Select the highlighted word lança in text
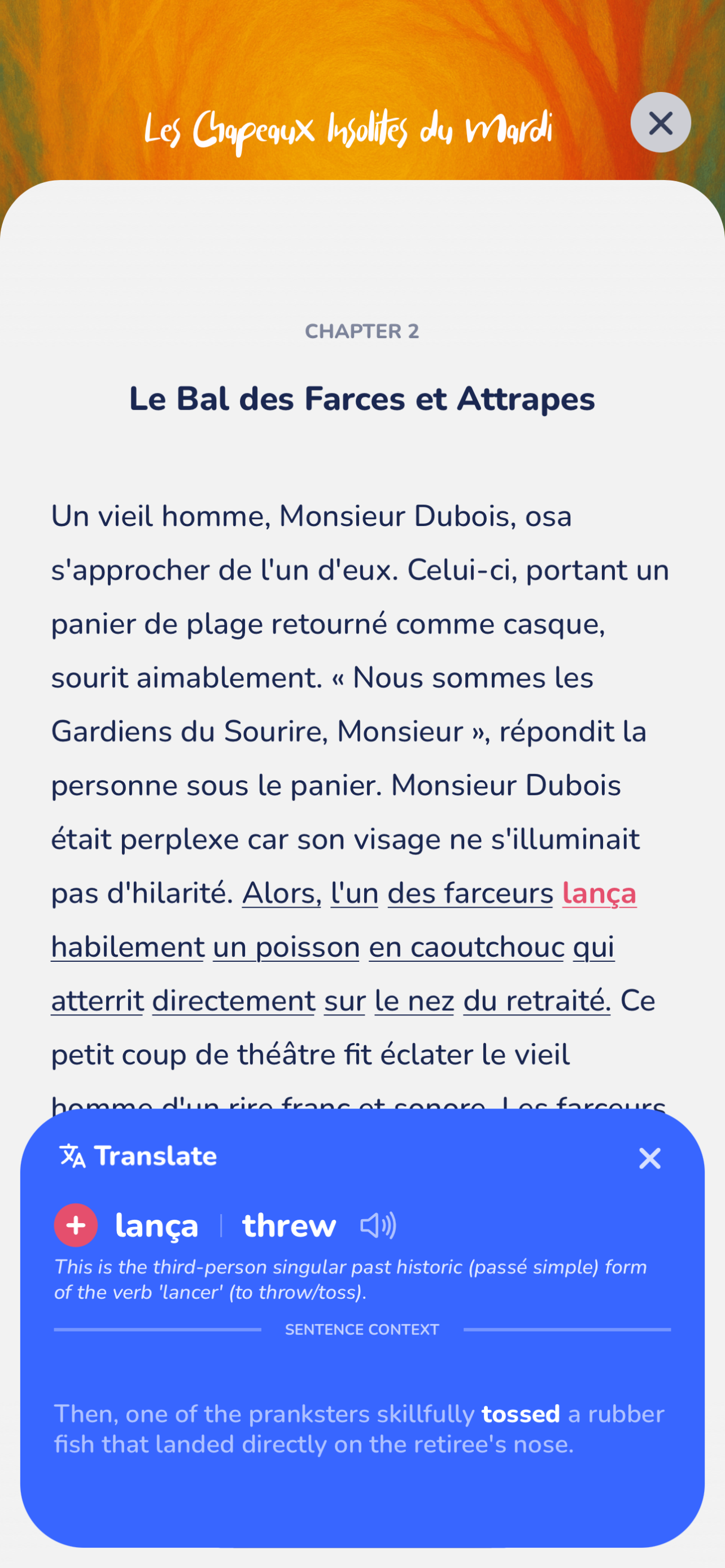The height and width of the screenshot is (1568, 725). (599, 893)
